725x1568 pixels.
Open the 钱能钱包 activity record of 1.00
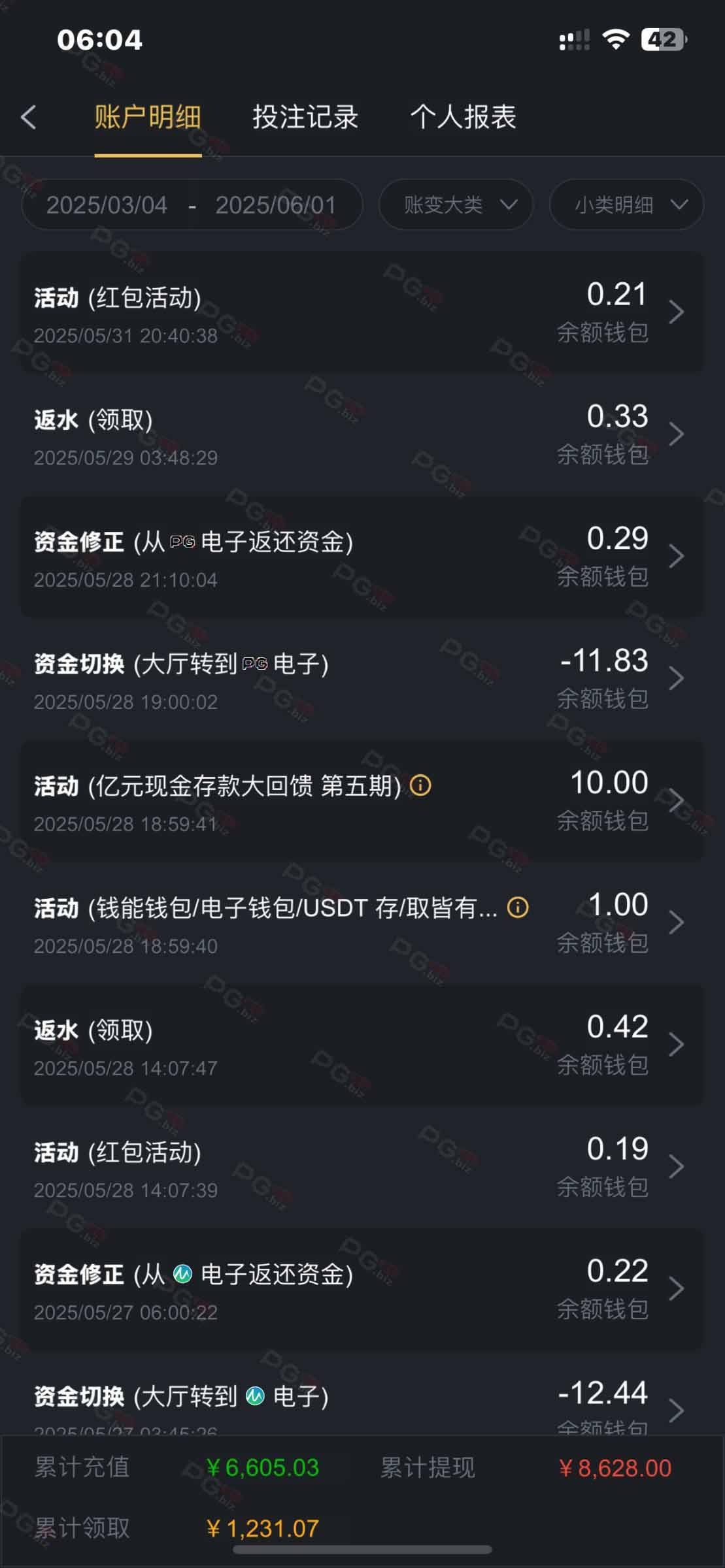coord(362,923)
